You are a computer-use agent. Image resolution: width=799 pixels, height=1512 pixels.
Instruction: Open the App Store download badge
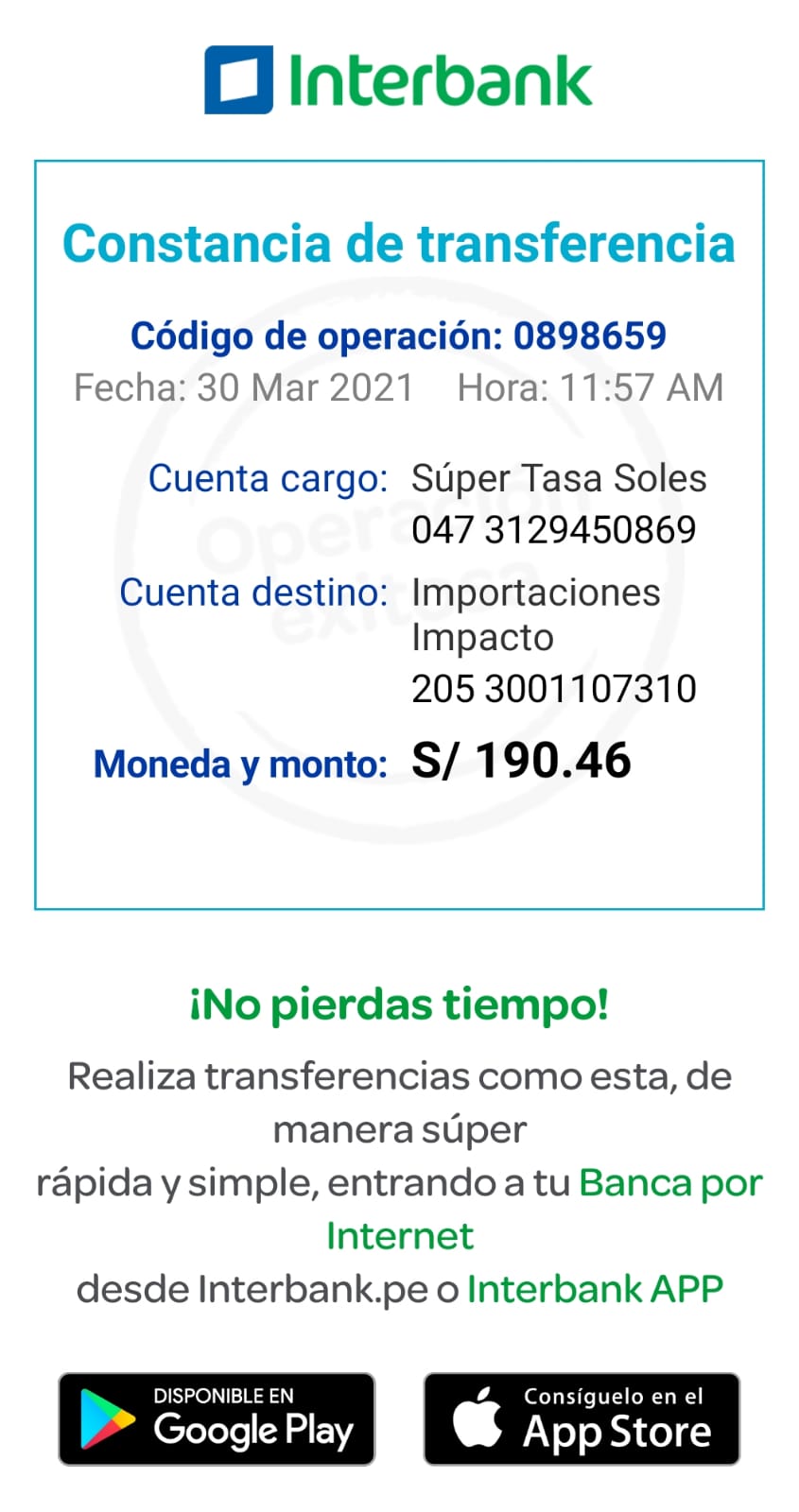(581, 1419)
